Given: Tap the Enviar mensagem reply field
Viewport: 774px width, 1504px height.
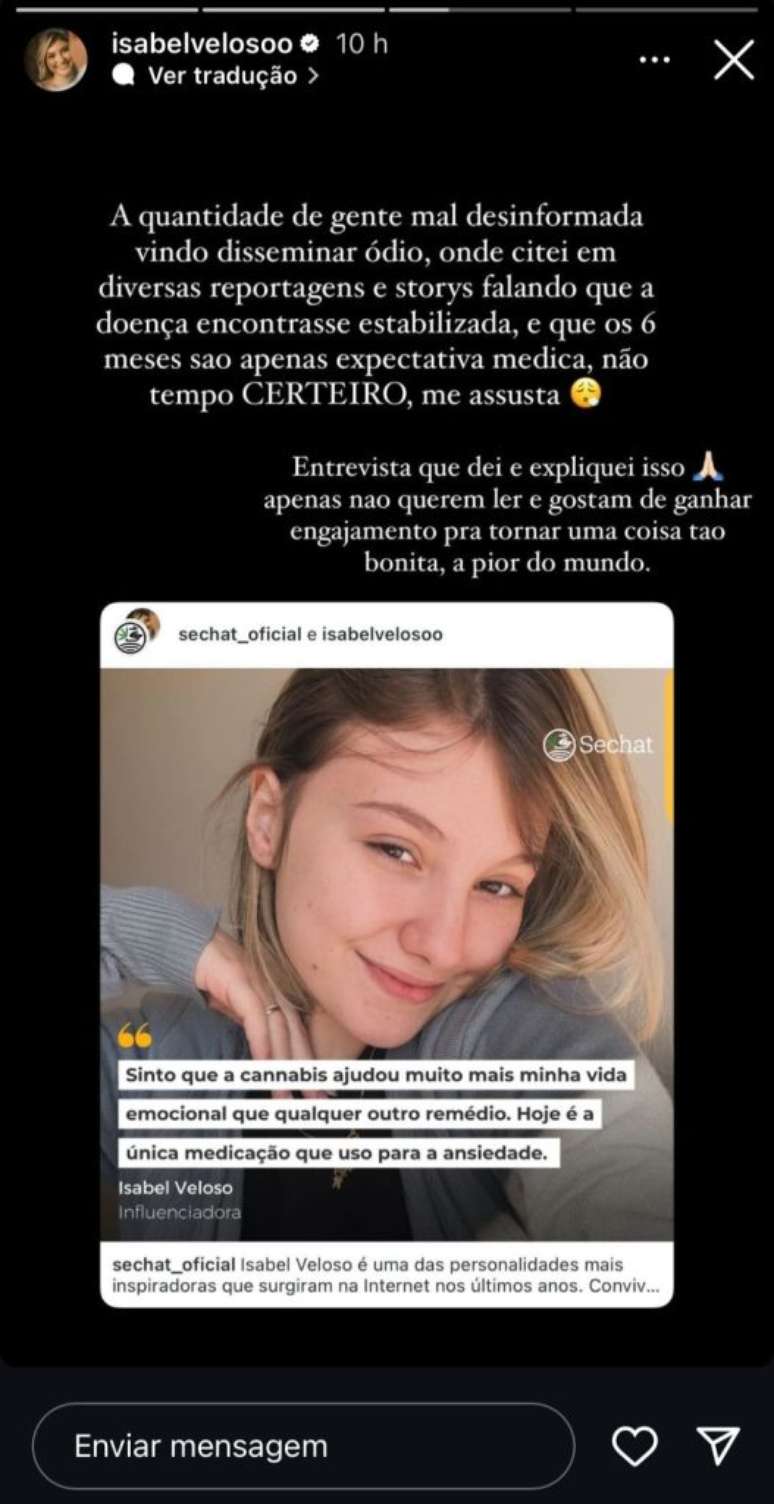Looking at the screenshot, I should 302,1446.
